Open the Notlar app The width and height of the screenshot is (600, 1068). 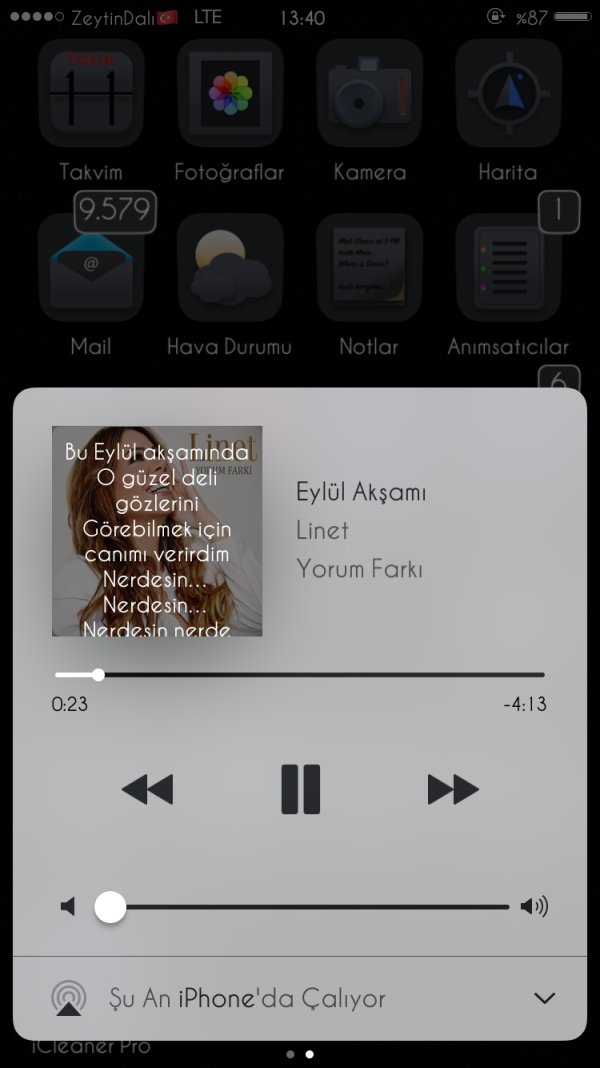click(369, 268)
